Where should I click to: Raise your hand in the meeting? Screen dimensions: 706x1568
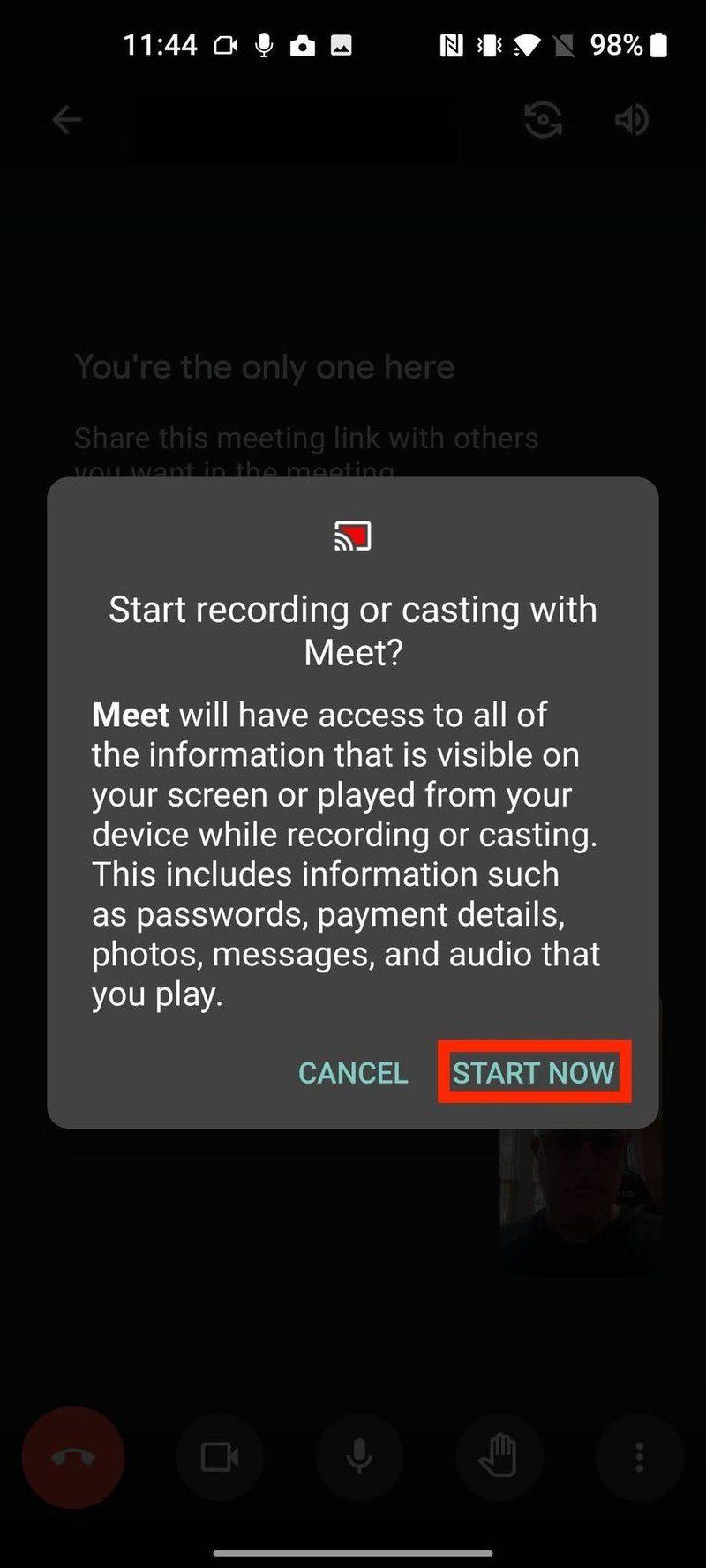pyautogui.click(x=499, y=1457)
